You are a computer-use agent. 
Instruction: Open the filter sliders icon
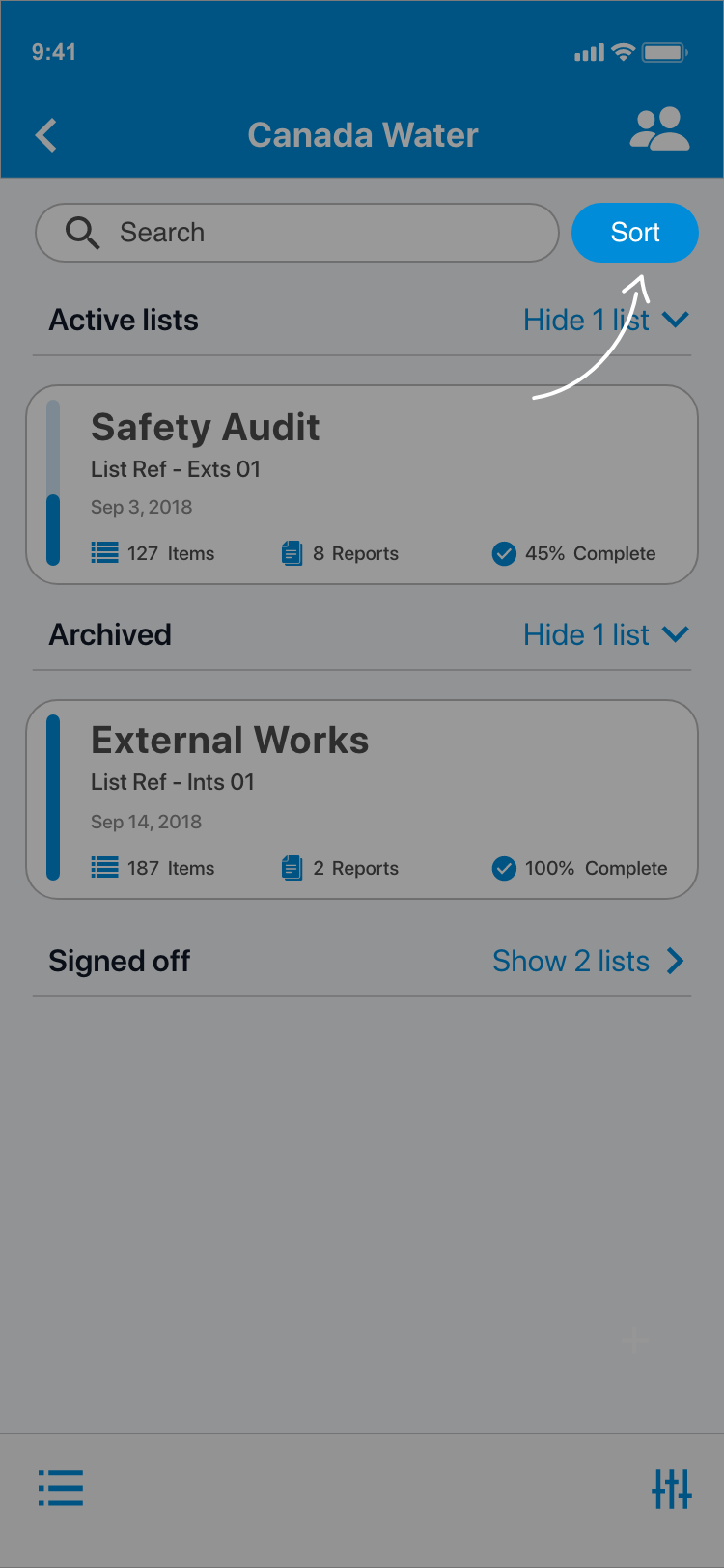click(x=671, y=1488)
